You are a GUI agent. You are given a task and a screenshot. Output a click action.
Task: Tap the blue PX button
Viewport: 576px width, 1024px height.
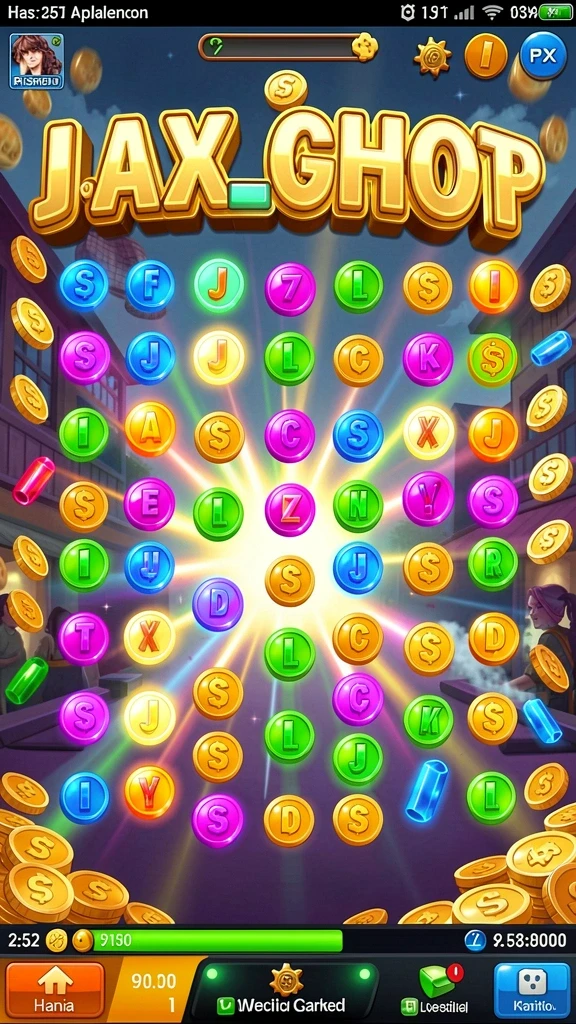[x=543, y=56]
